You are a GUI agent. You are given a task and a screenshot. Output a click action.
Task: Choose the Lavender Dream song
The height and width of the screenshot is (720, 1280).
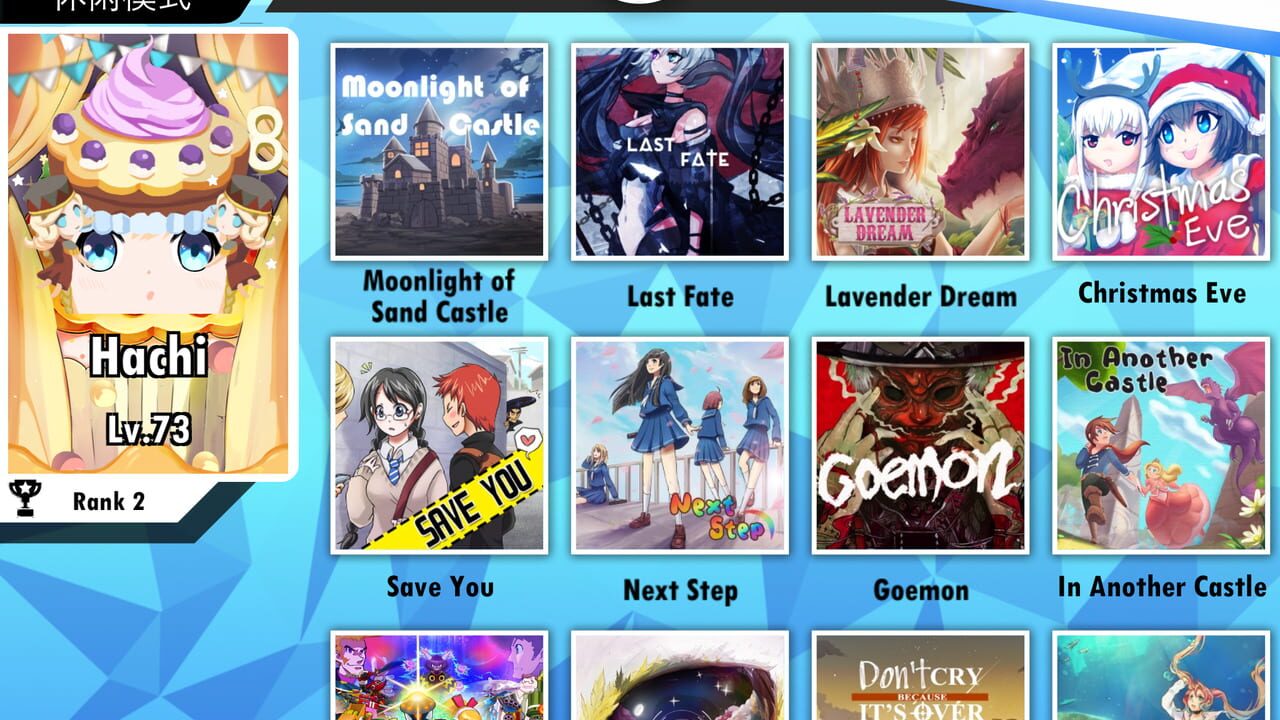click(920, 151)
